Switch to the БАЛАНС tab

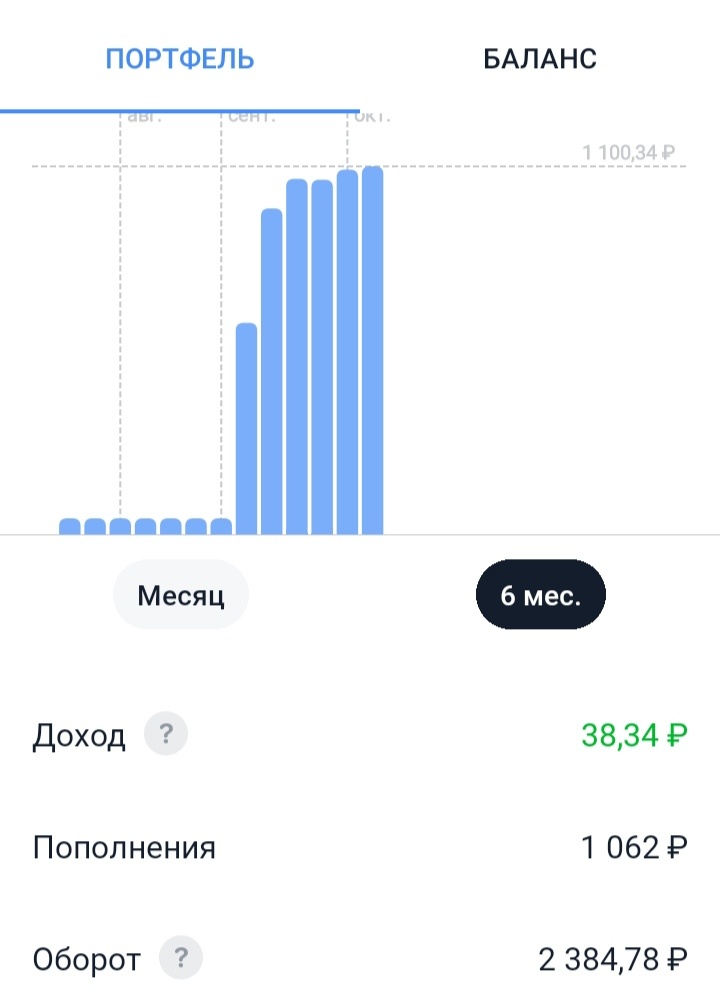(x=540, y=57)
